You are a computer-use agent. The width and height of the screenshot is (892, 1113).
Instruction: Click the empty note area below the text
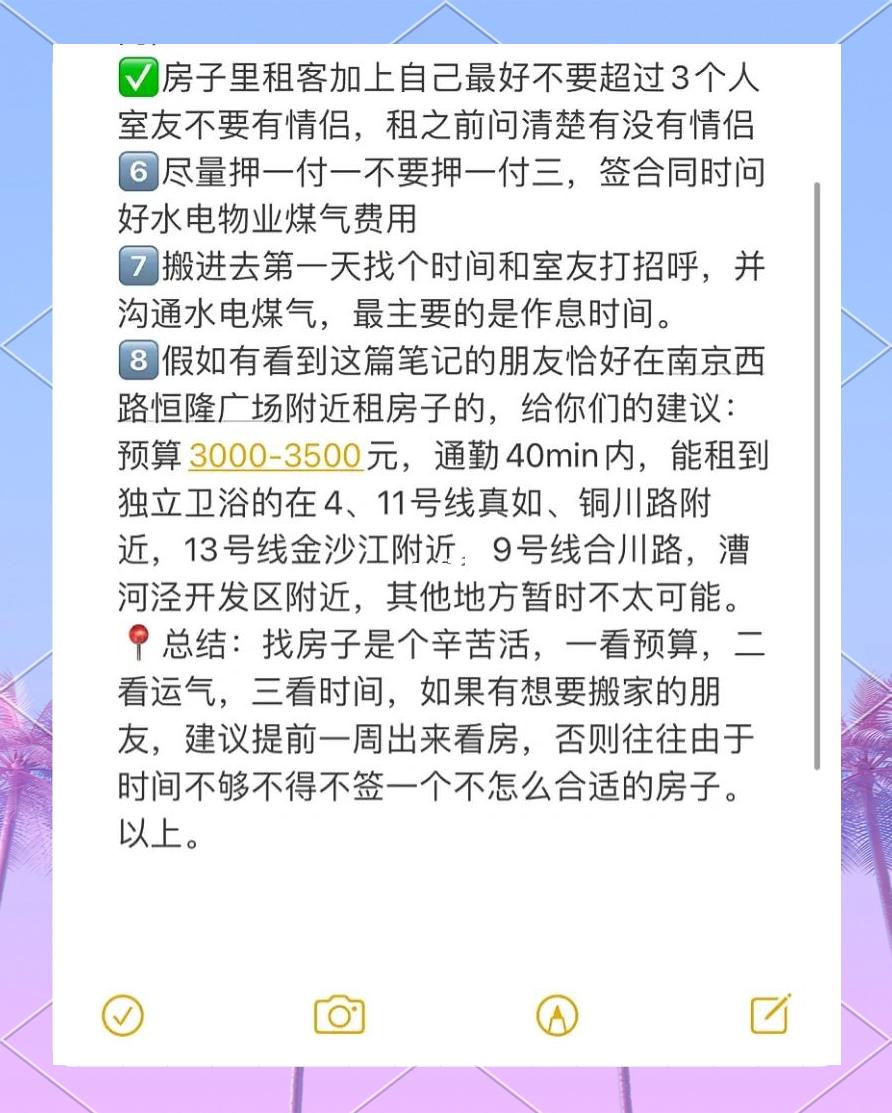tap(445, 920)
